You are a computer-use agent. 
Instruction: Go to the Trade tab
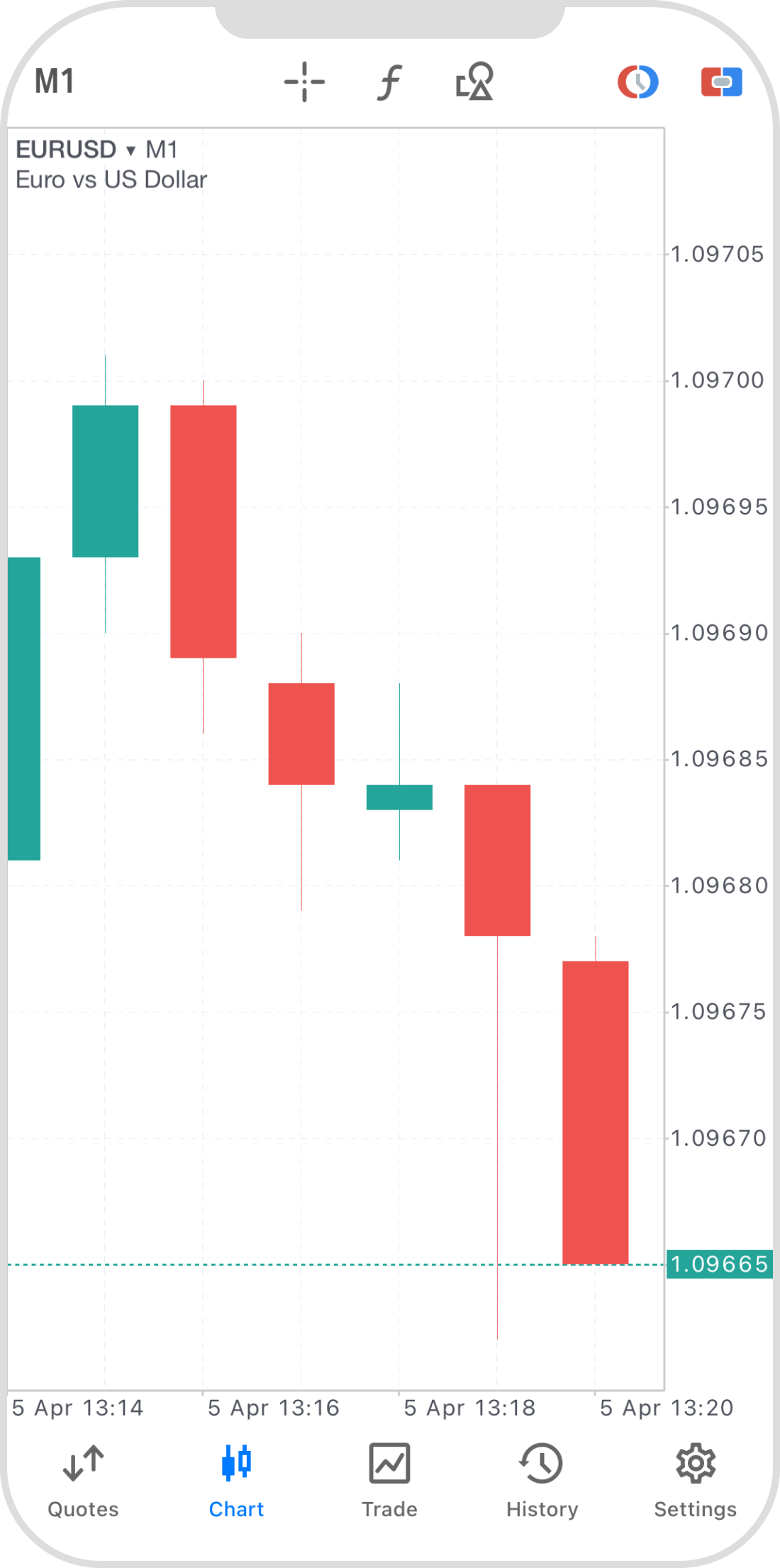389,1480
